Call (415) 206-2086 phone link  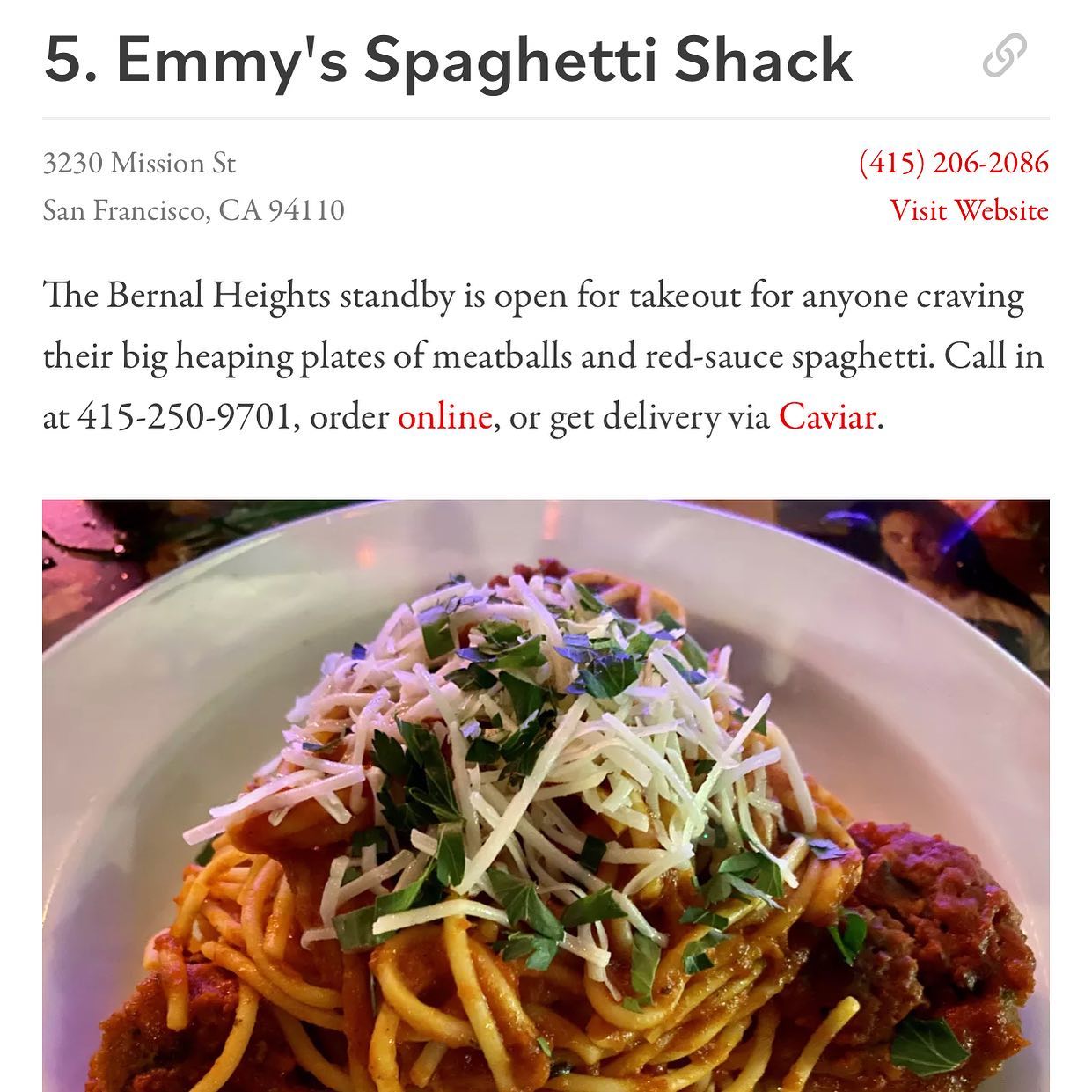pyautogui.click(x=954, y=163)
